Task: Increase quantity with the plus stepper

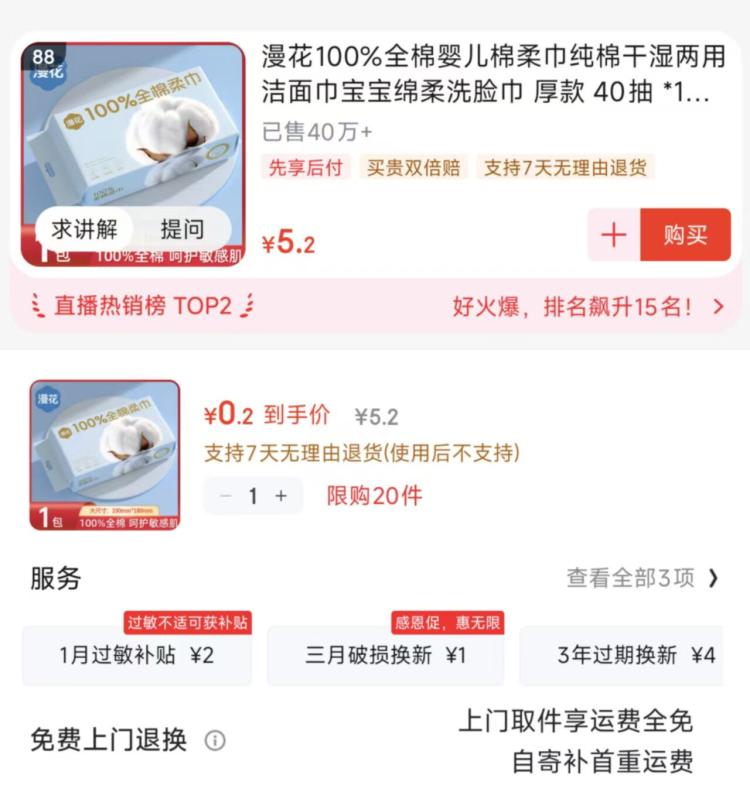Action: coord(281,496)
